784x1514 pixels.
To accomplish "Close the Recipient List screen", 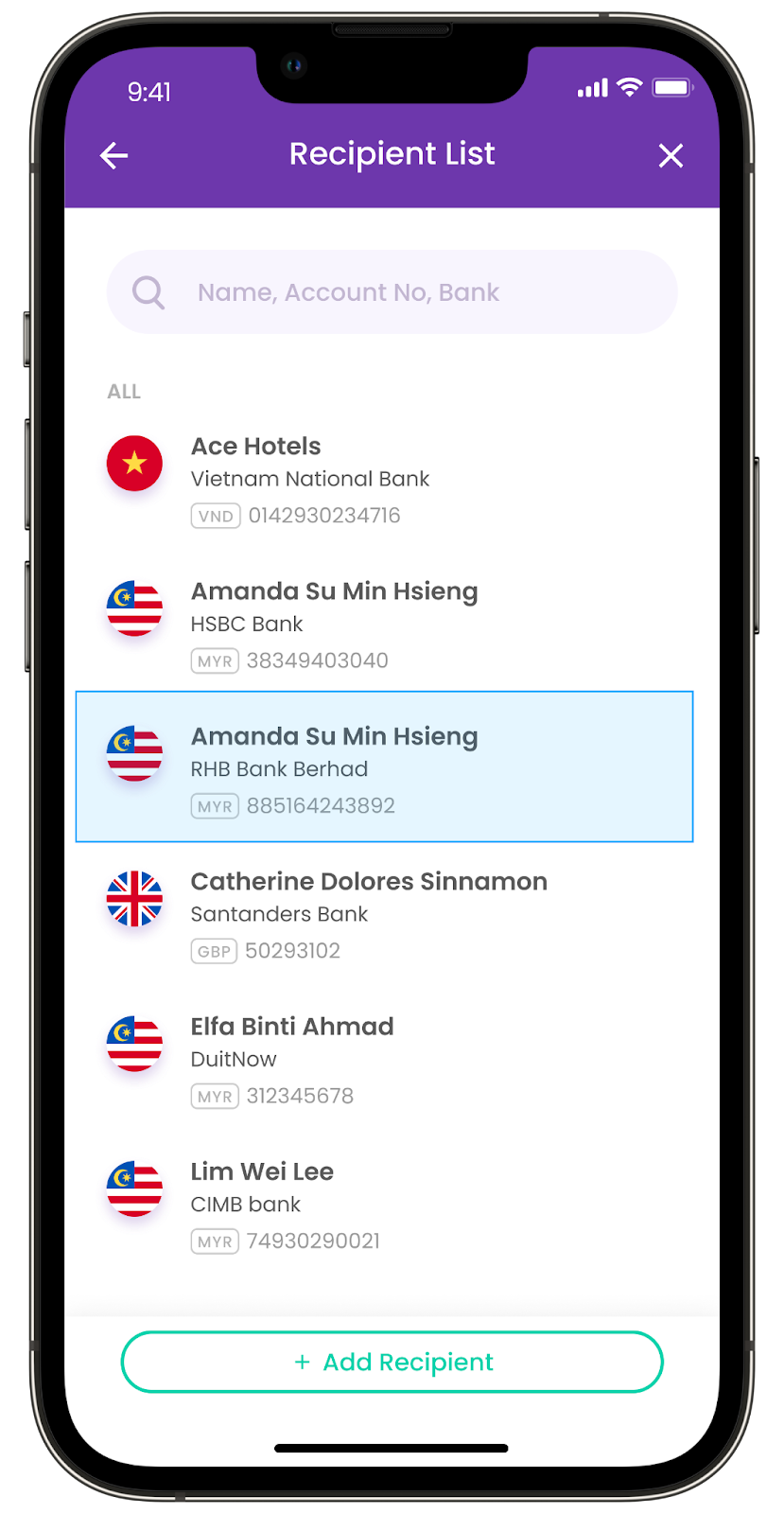I will pos(671,155).
